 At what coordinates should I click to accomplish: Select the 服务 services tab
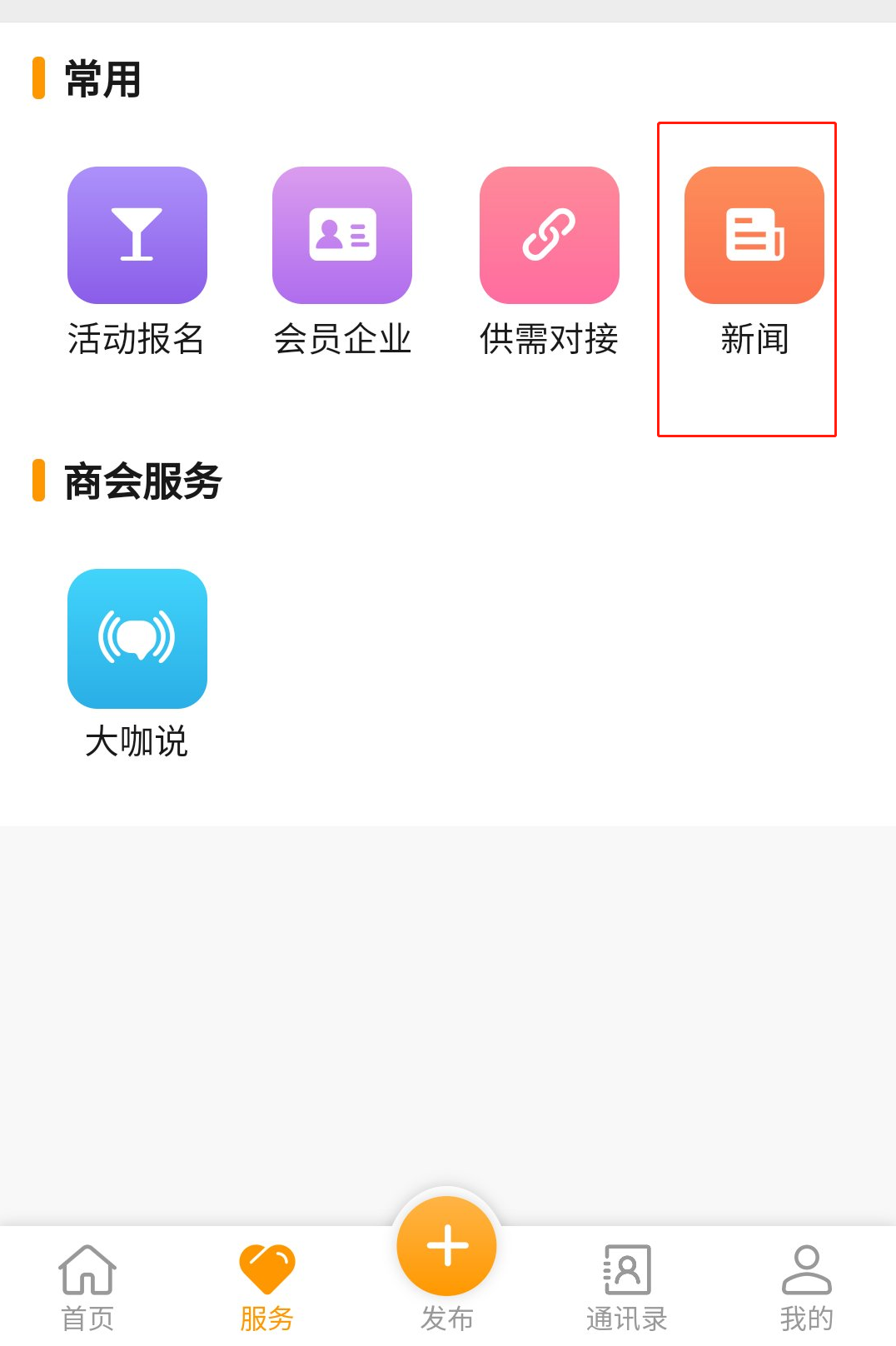(x=266, y=1287)
